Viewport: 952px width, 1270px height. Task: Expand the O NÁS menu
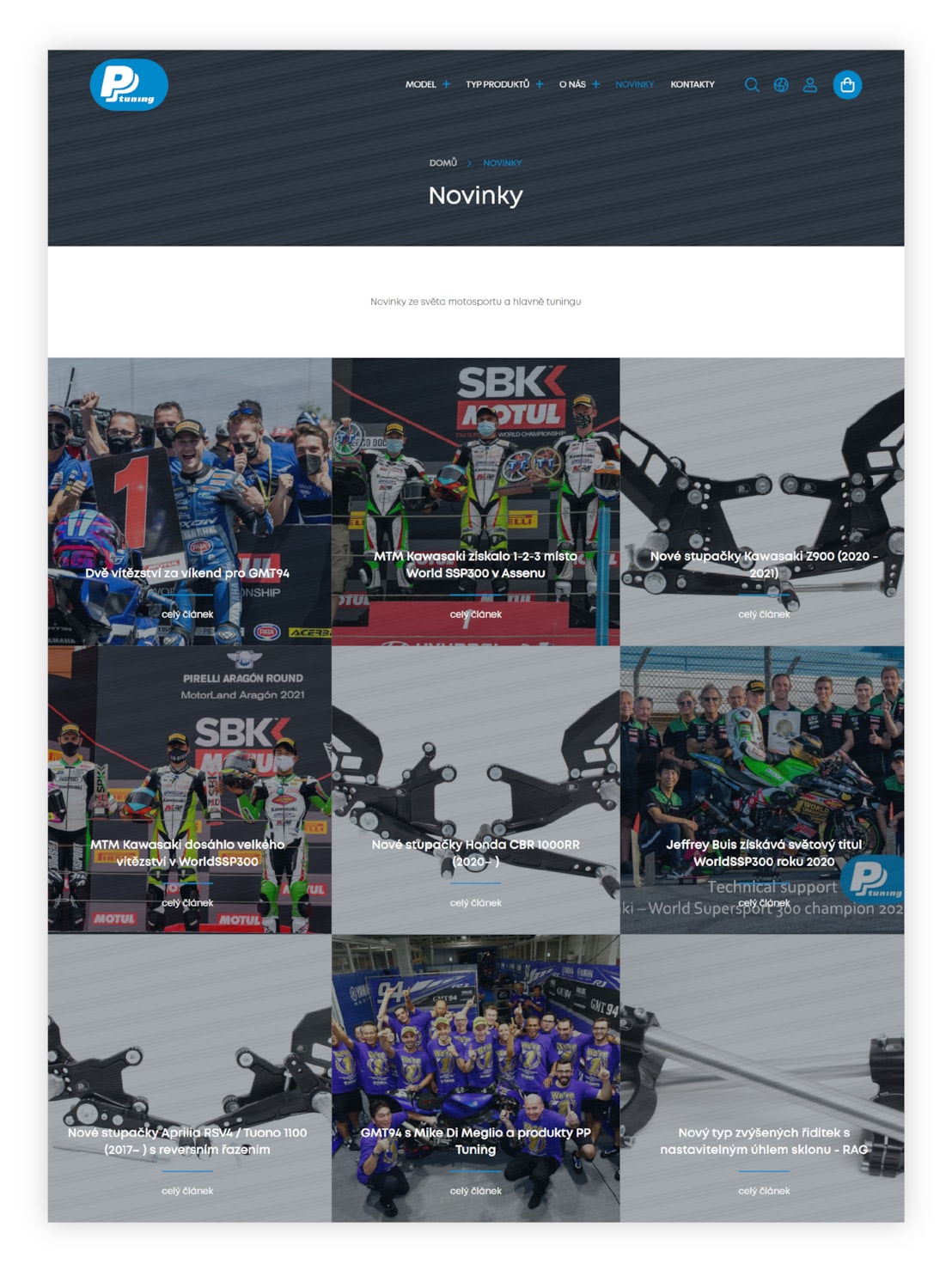point(578,85)
